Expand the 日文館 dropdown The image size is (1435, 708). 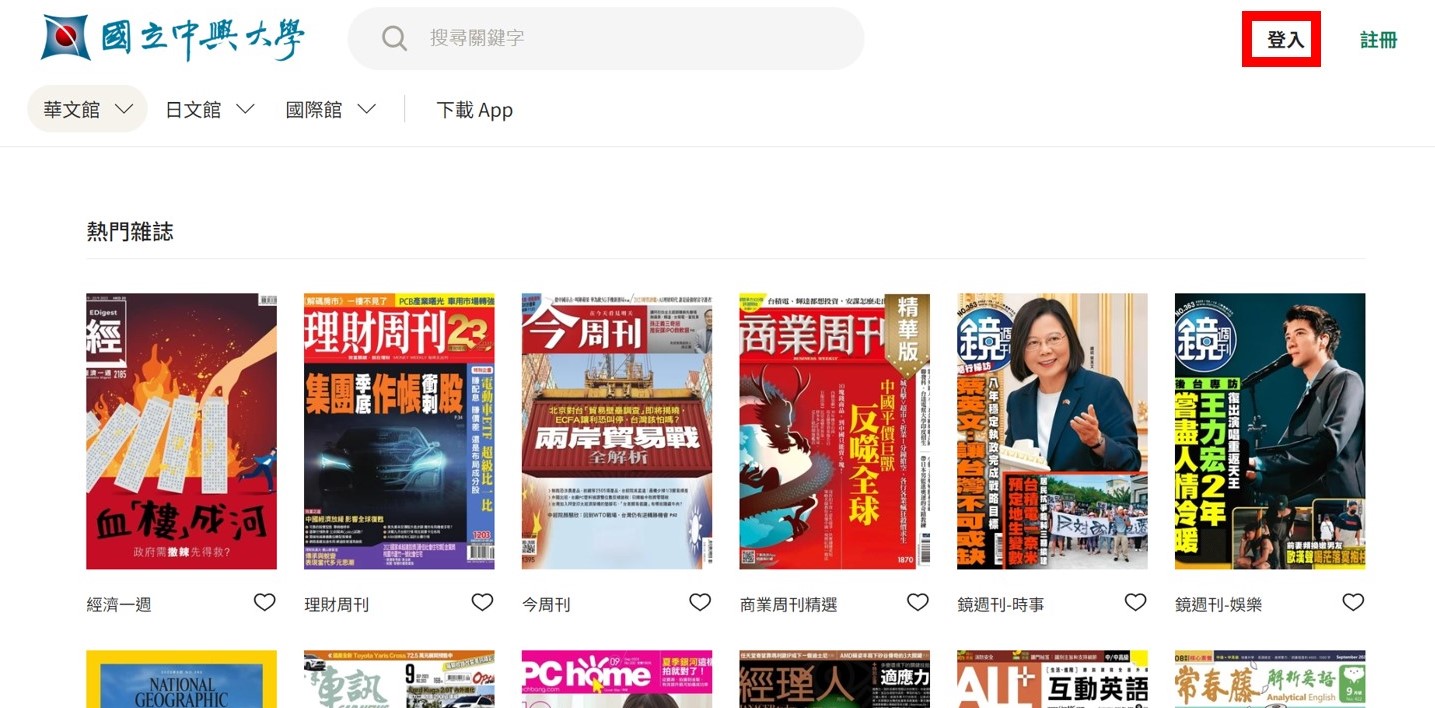pos(210,109)
